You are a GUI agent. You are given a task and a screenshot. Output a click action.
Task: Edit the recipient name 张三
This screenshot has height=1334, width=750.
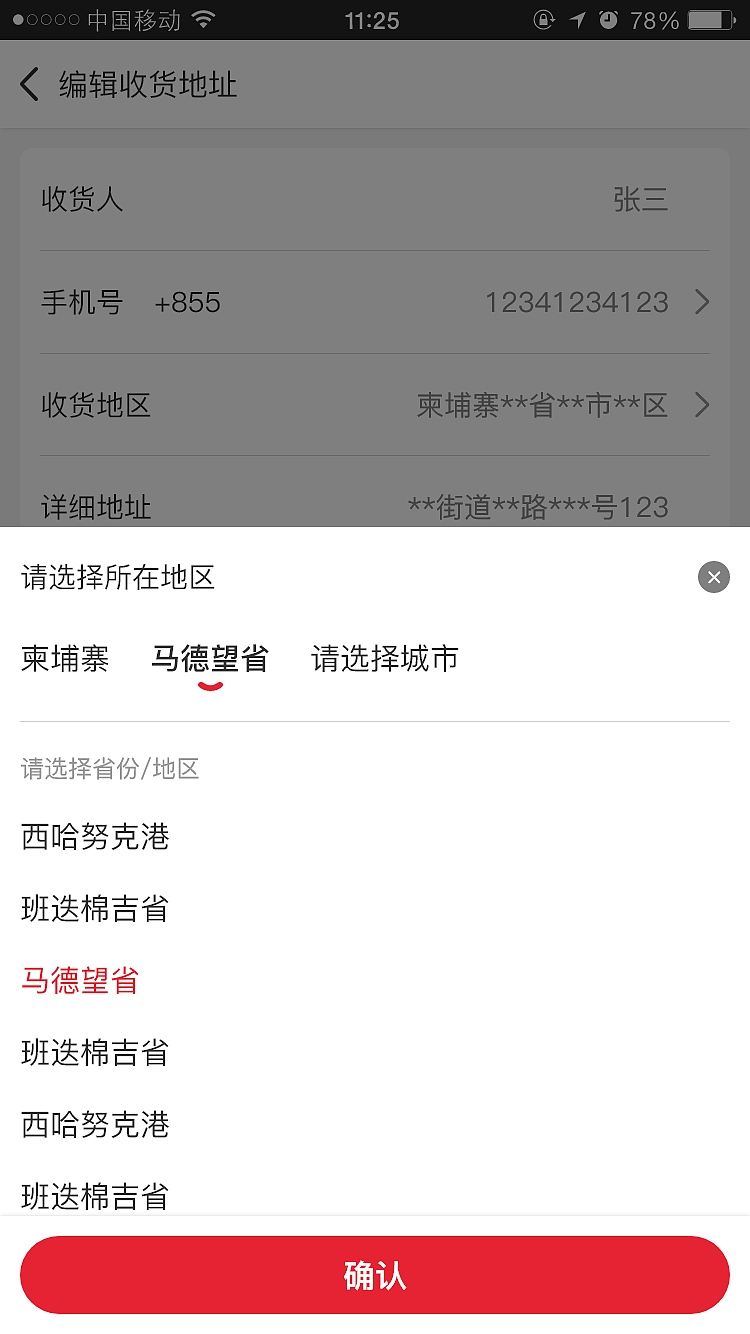[639, 200]
